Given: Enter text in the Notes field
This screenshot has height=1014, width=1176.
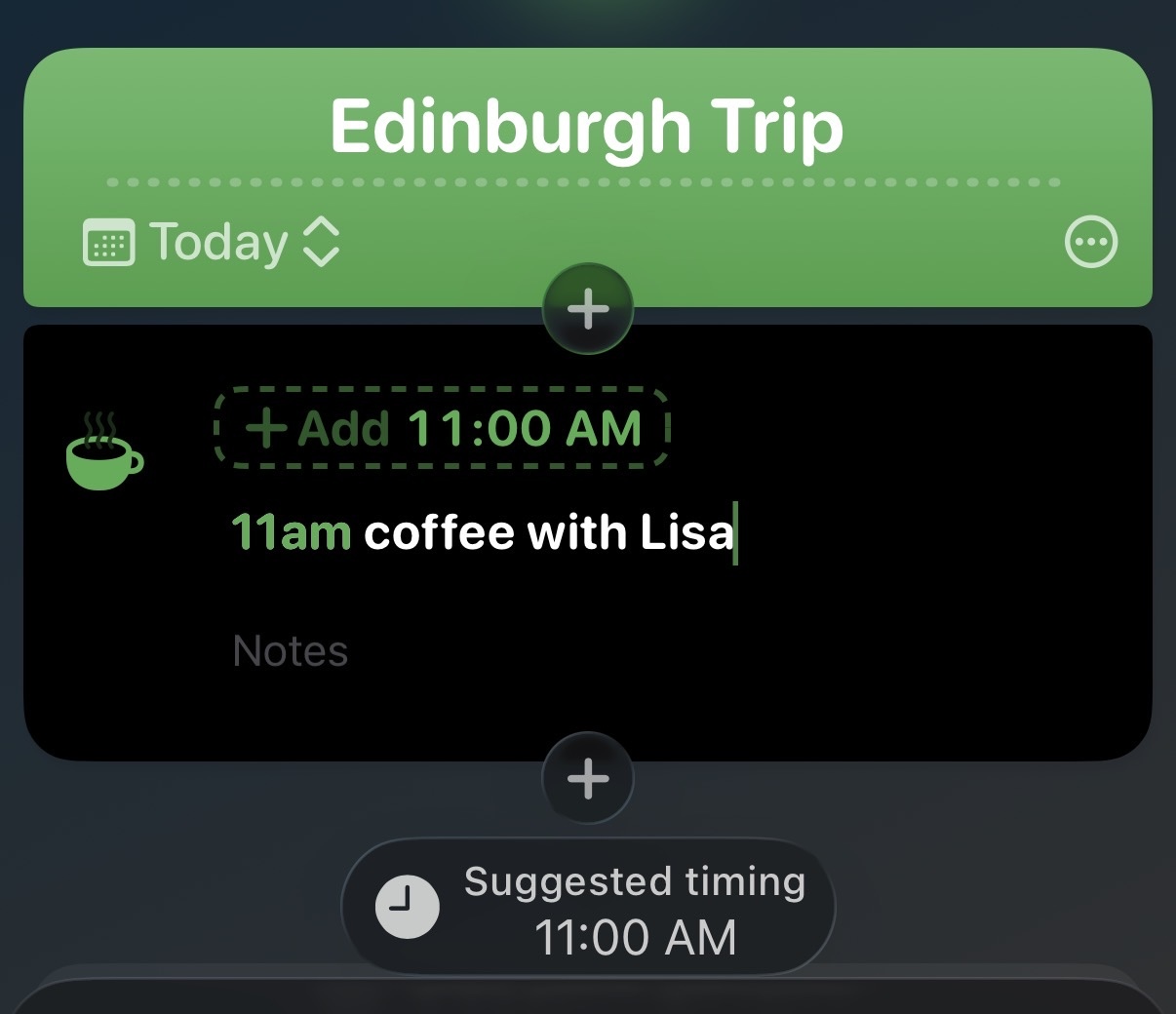Looking at the screenshot, I should pyautogui.click(x=291, y=650).
